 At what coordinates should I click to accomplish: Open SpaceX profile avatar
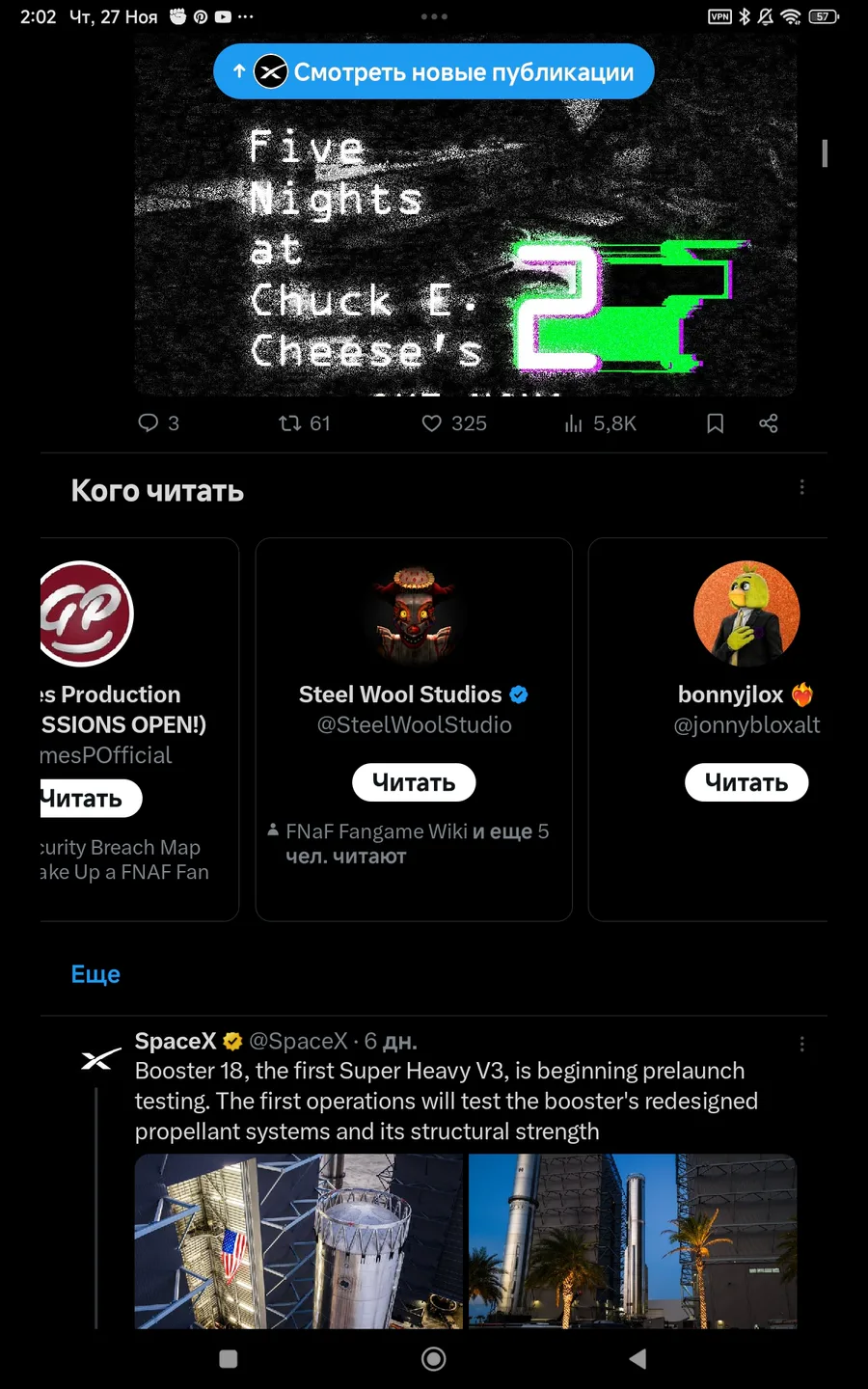pyautogui.click(x=100, y=1060)
